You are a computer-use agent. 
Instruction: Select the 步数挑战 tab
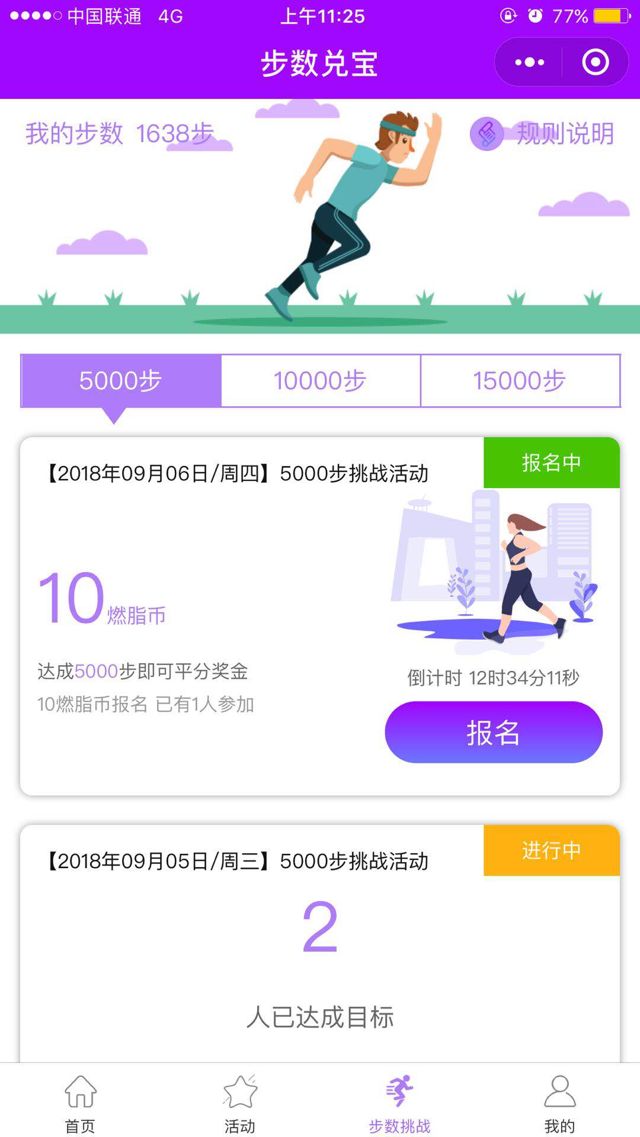pyautogui.click(x=400, y=1102)
